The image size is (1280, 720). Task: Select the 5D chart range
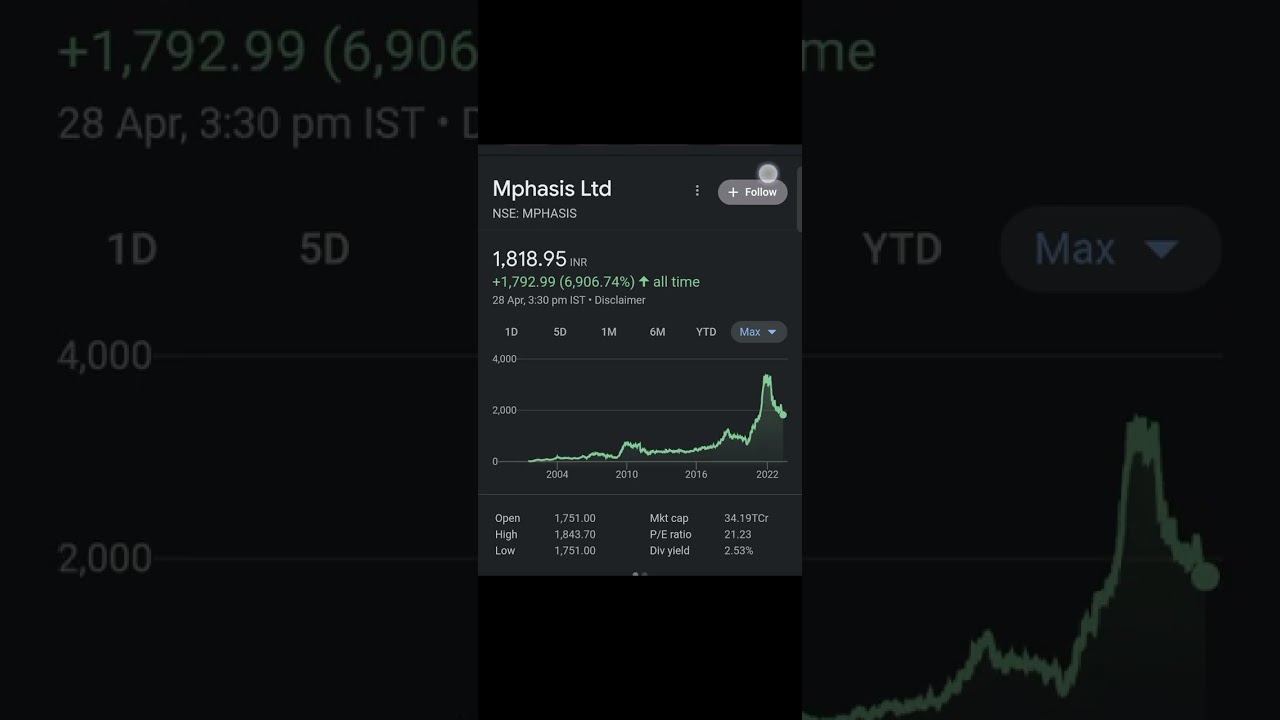coord(560,332)
